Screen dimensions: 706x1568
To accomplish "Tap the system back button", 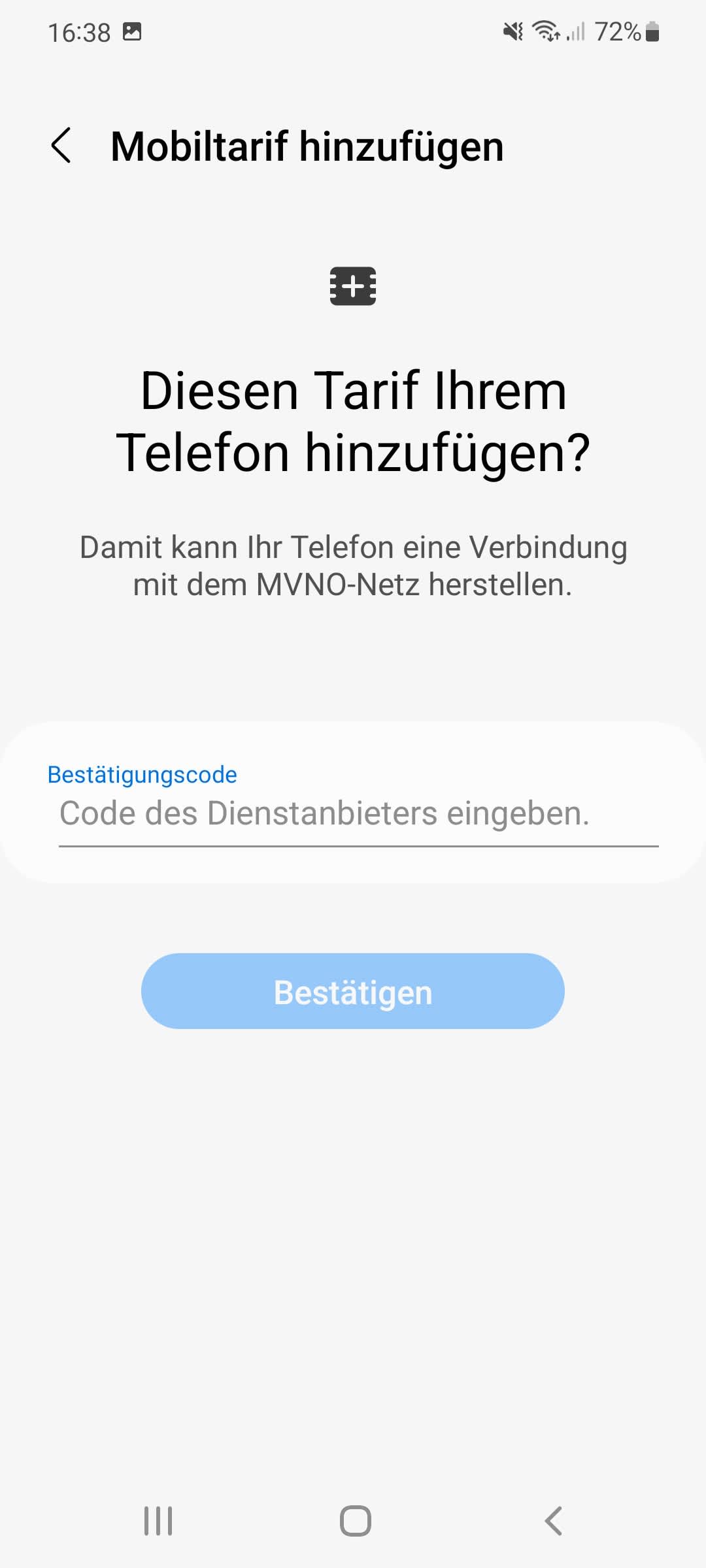I will pyautogui.click(x=553, y=1520).
